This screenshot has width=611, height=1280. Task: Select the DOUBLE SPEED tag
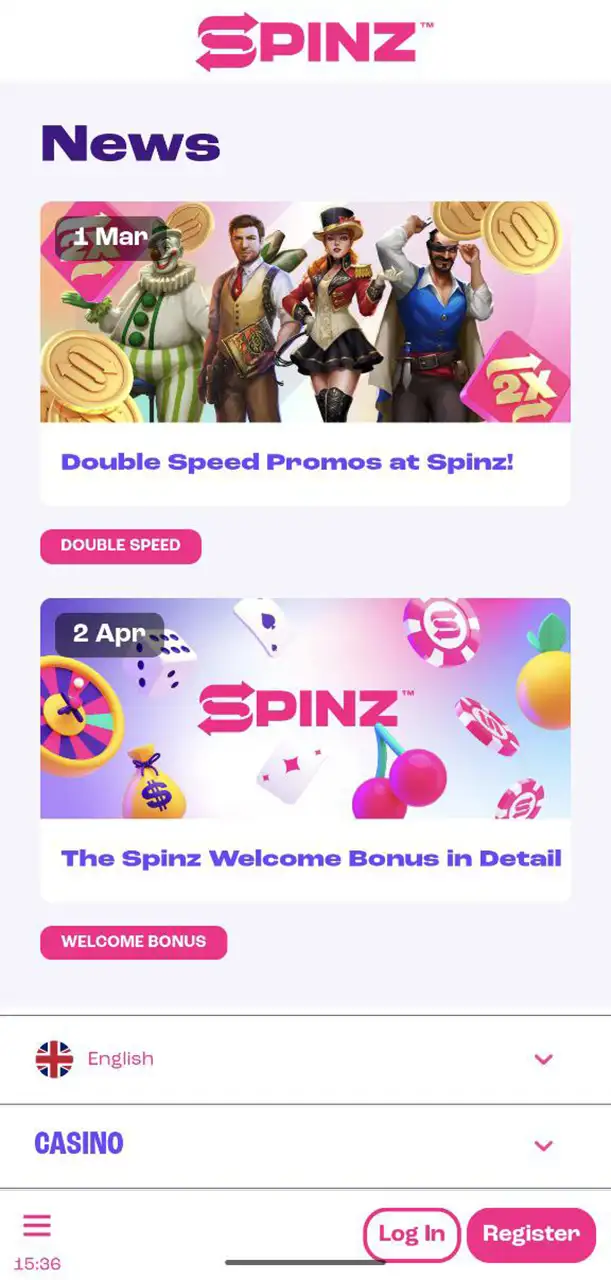point(121,546)
